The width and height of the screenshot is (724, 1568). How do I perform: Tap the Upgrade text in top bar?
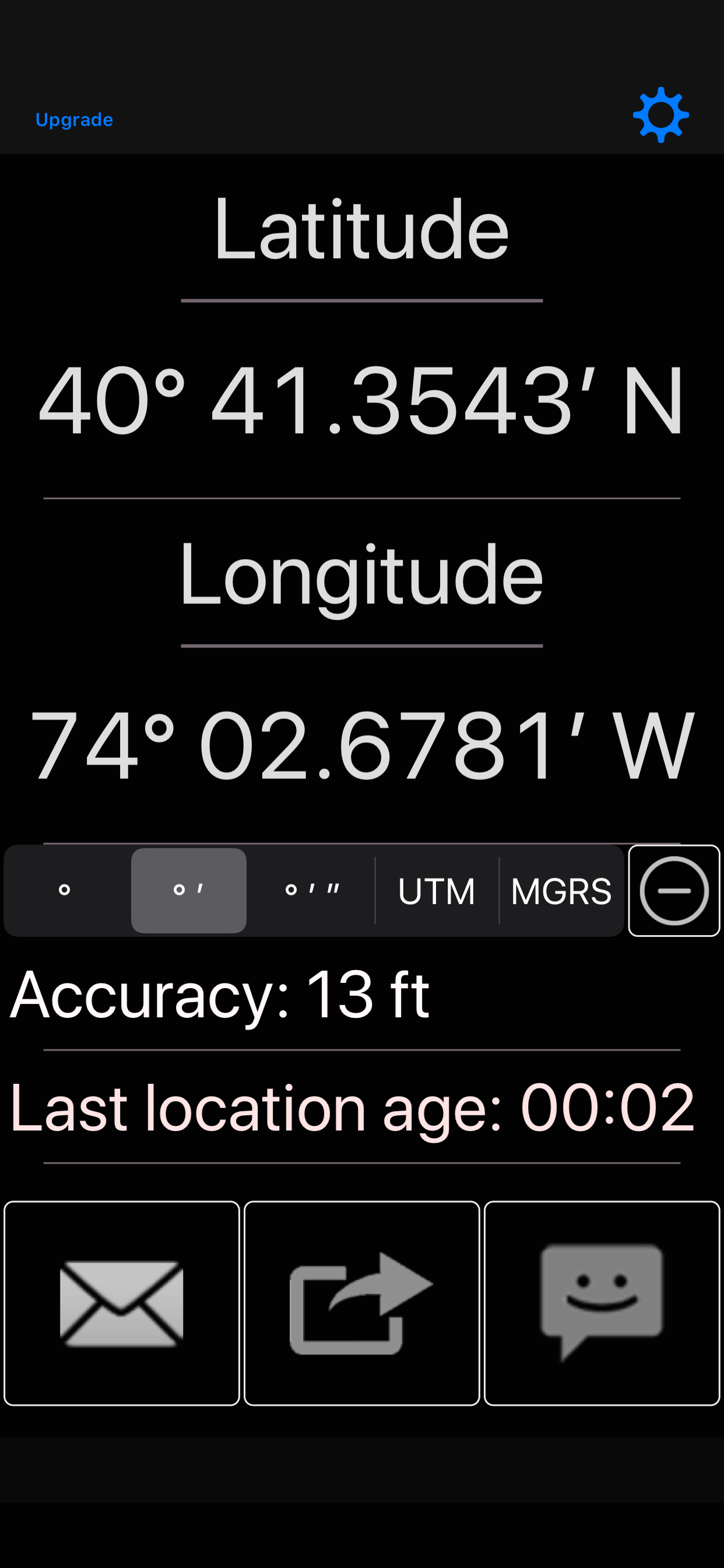[74, 120]
